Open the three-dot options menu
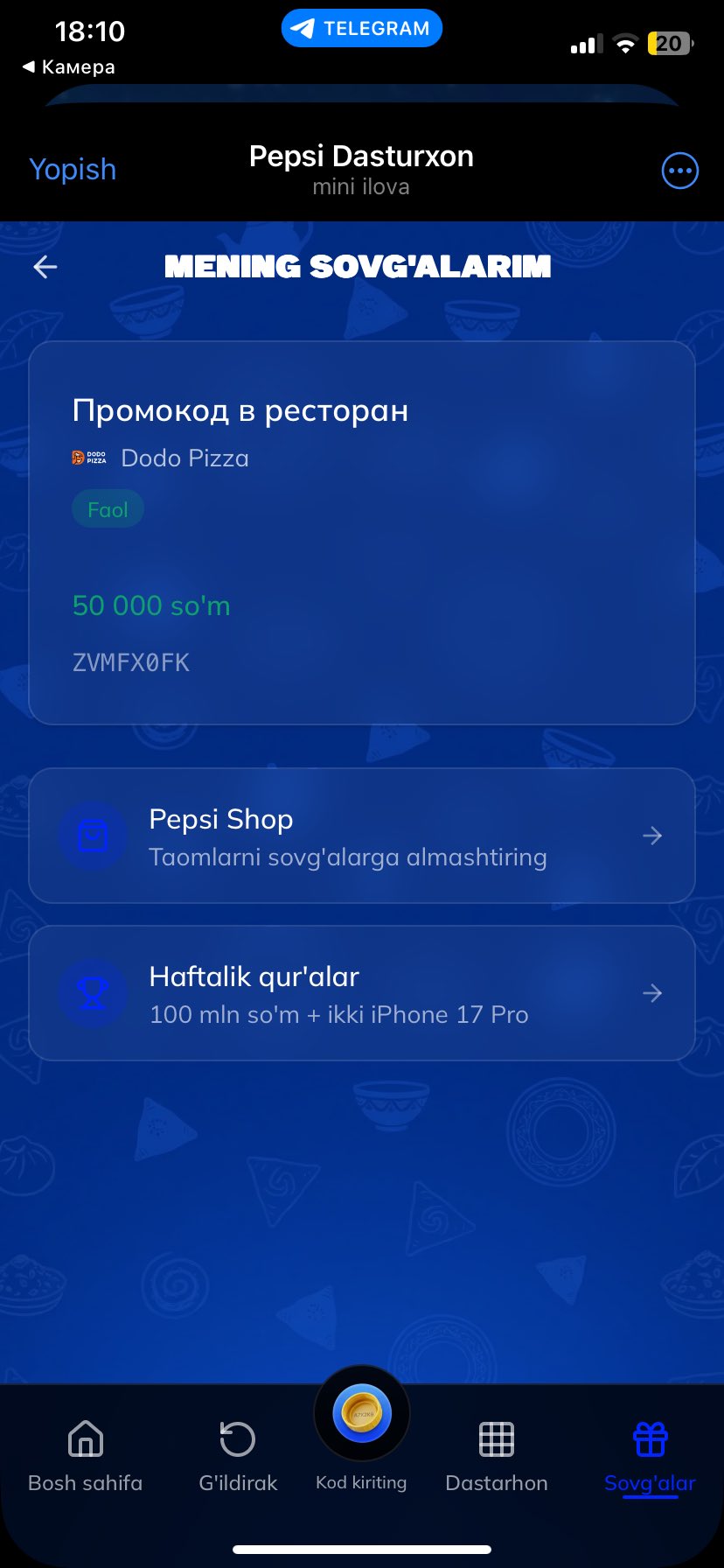724x1568 pixels. [679, 171]
